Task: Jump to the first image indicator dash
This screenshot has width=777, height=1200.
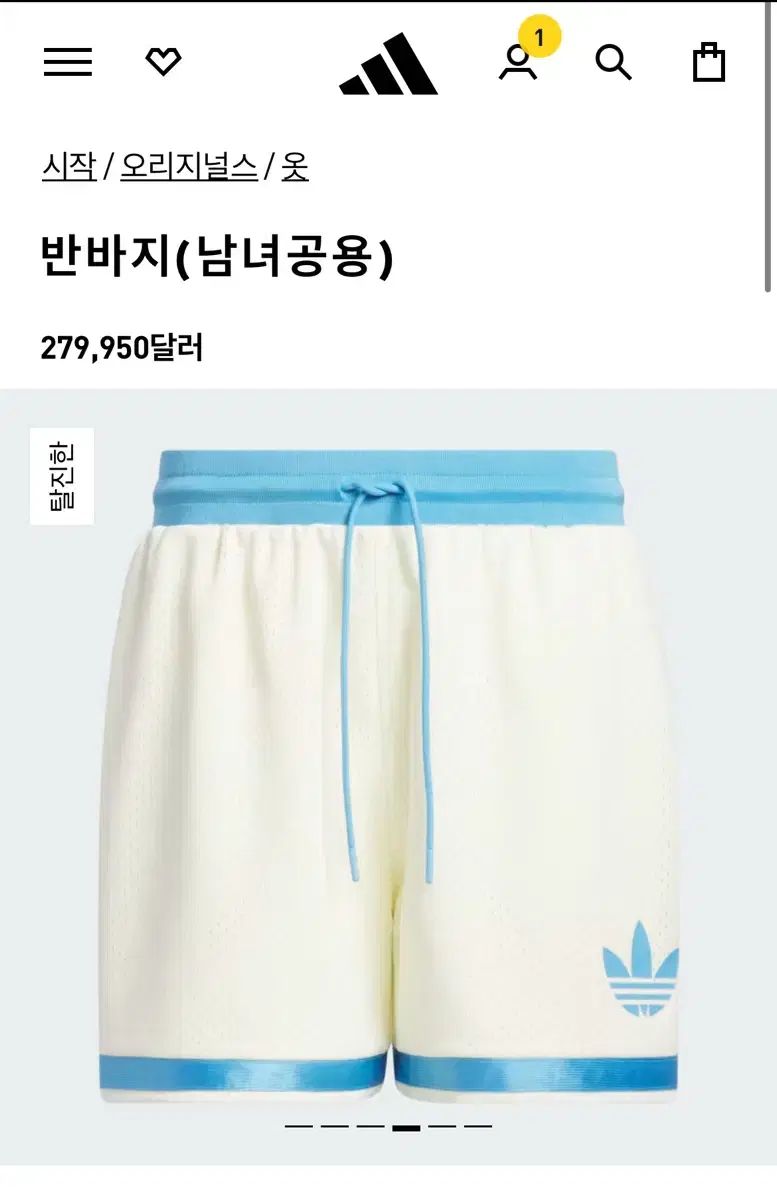Action: [x=299, y=1126]
